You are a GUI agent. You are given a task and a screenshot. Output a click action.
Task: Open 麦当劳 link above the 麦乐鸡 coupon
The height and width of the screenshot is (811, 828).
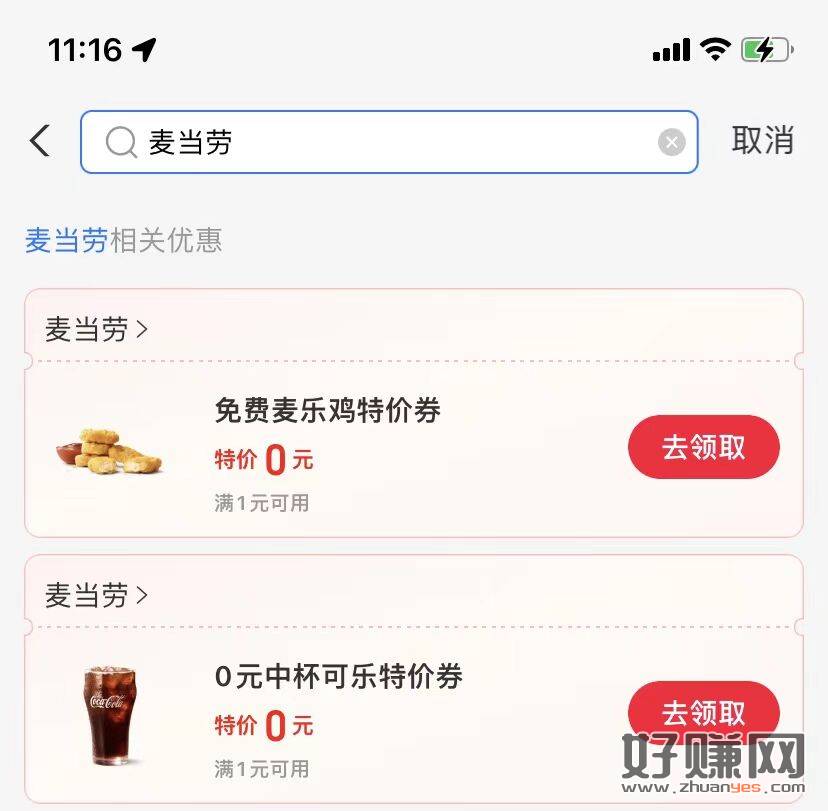pyautogui.click(x=96, y=329)
